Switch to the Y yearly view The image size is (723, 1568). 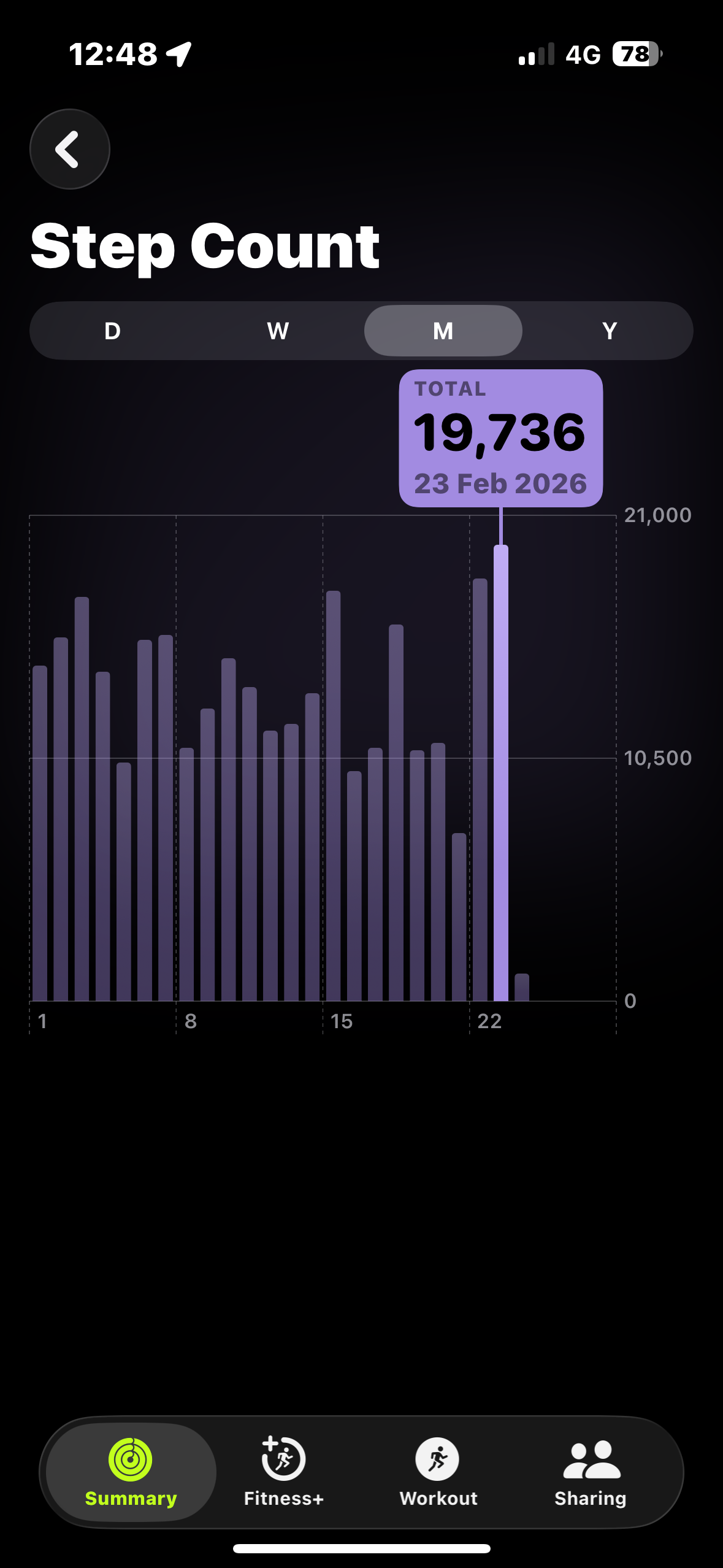(x=609, y=331)
